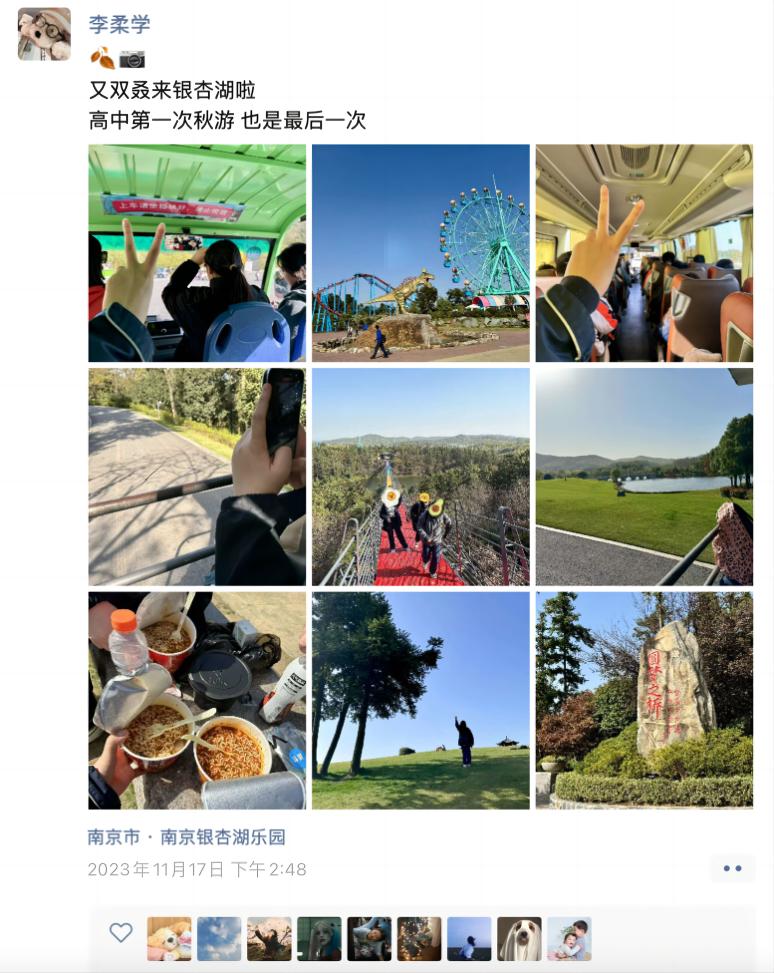774x973 pixels.
Task: Open the white dog avatar in the likes row
Action: pyautogui.click(x=519, y=938)
